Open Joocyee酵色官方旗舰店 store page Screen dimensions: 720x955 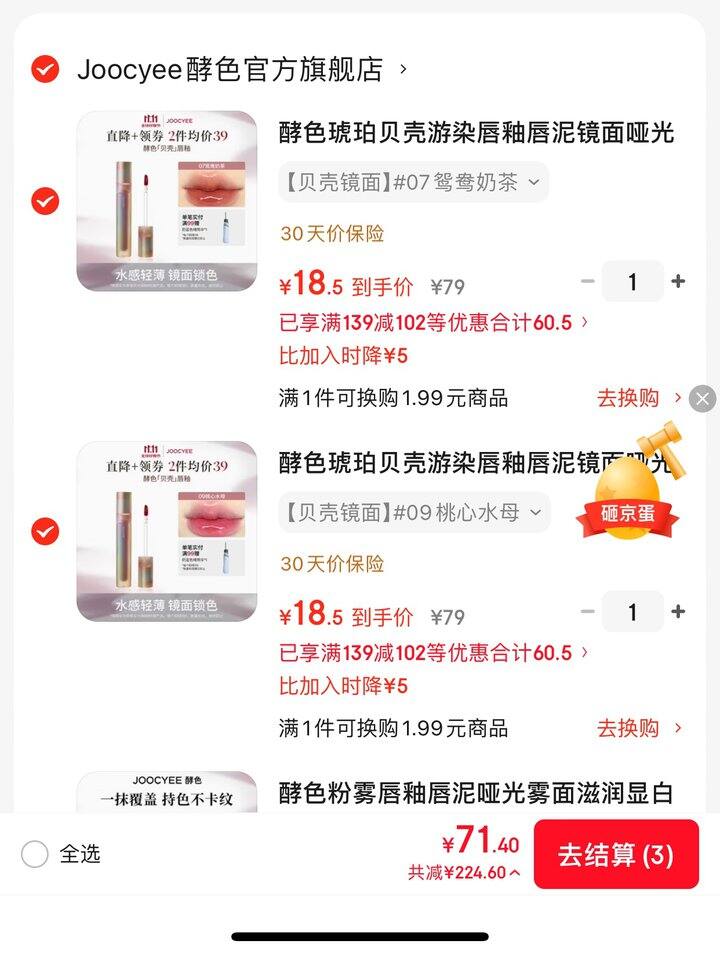(x=230, y=69)
